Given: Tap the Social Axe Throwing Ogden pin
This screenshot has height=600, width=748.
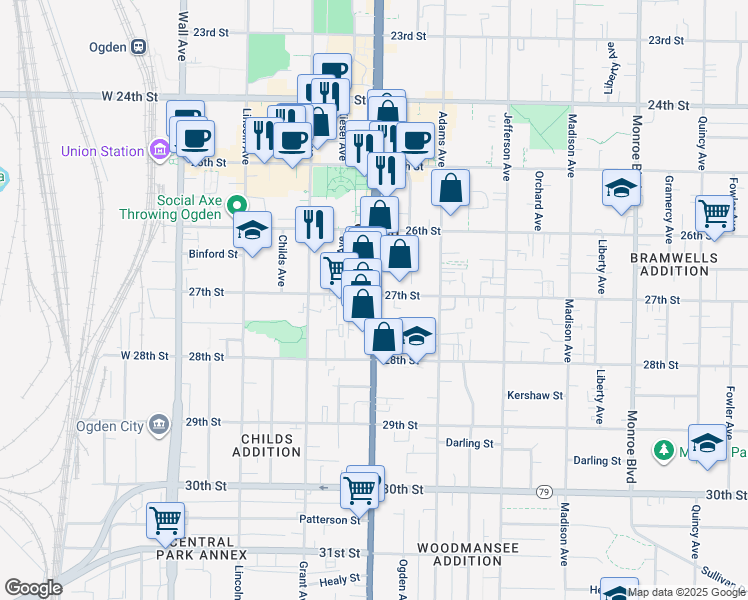Looking at the screenshot, I should [x=237, y=206].
